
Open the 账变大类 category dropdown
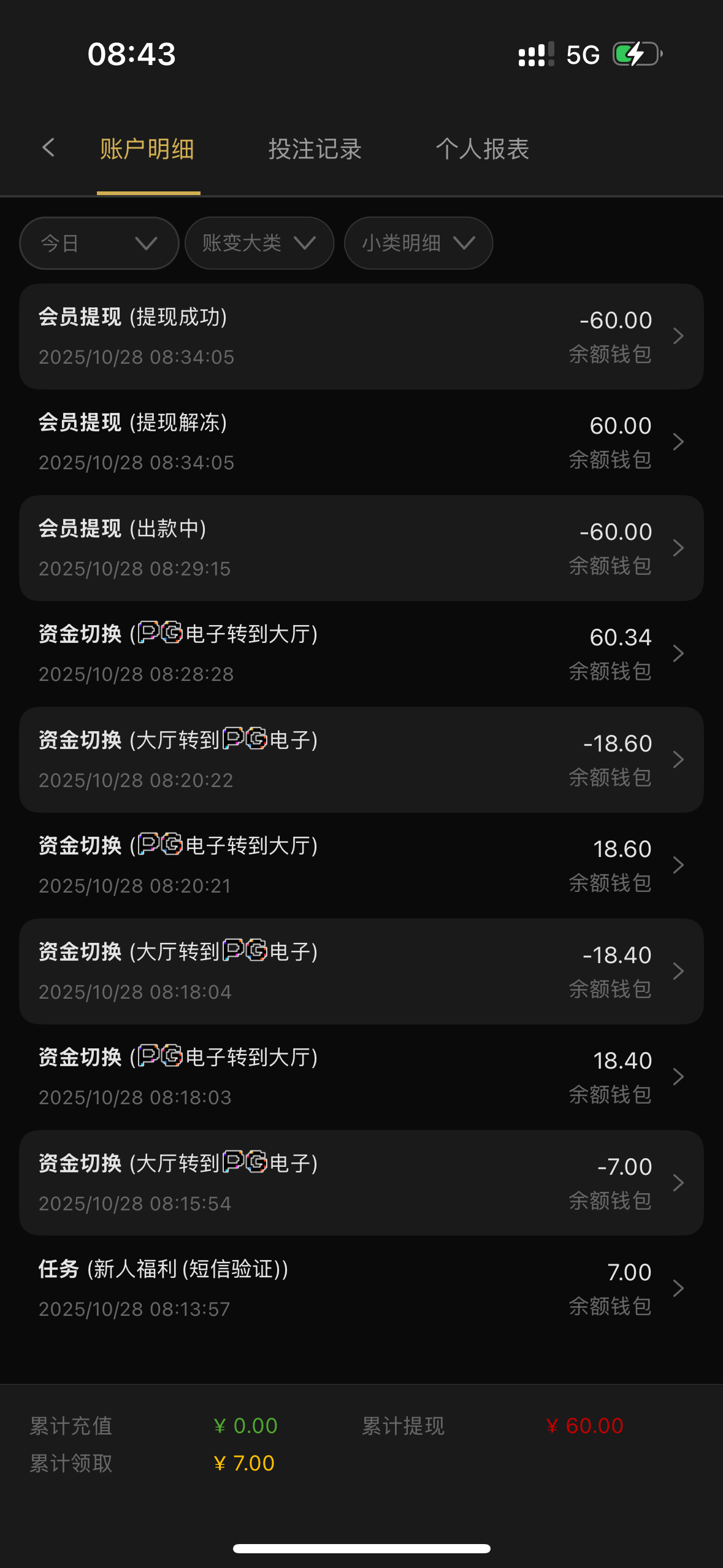point(259,243)
